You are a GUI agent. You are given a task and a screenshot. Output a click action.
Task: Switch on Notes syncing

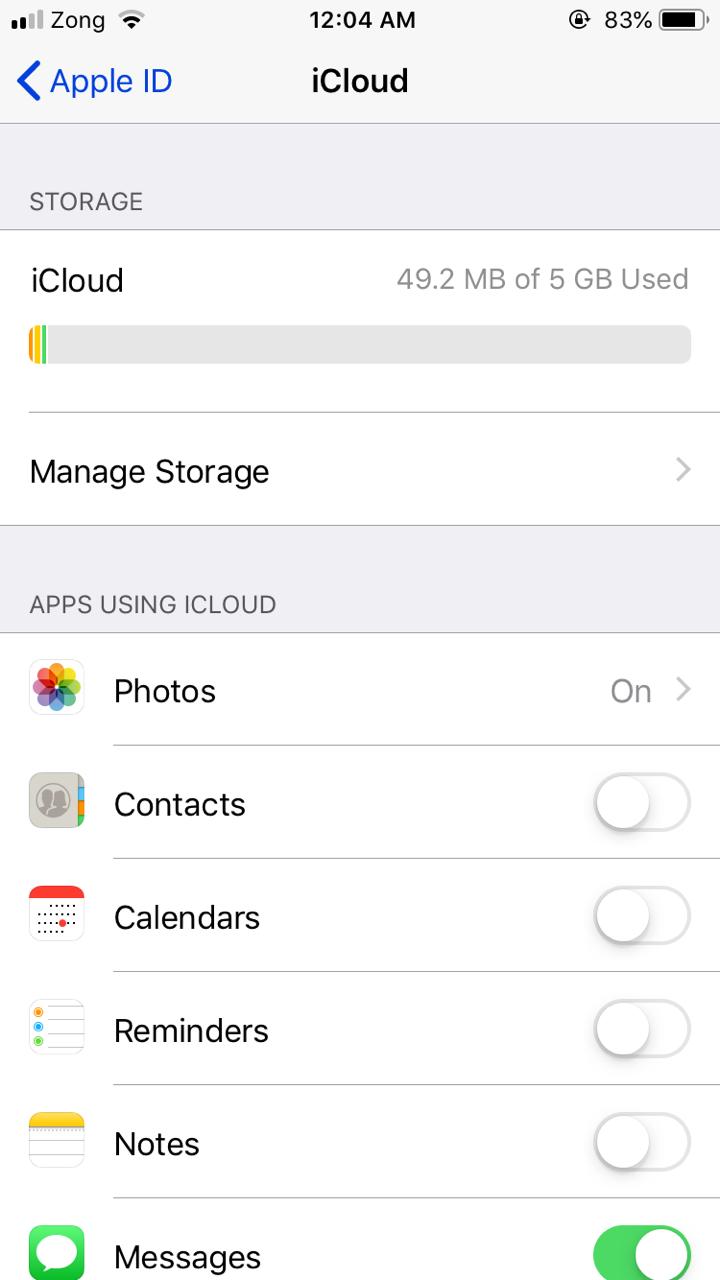[642, 1142]
